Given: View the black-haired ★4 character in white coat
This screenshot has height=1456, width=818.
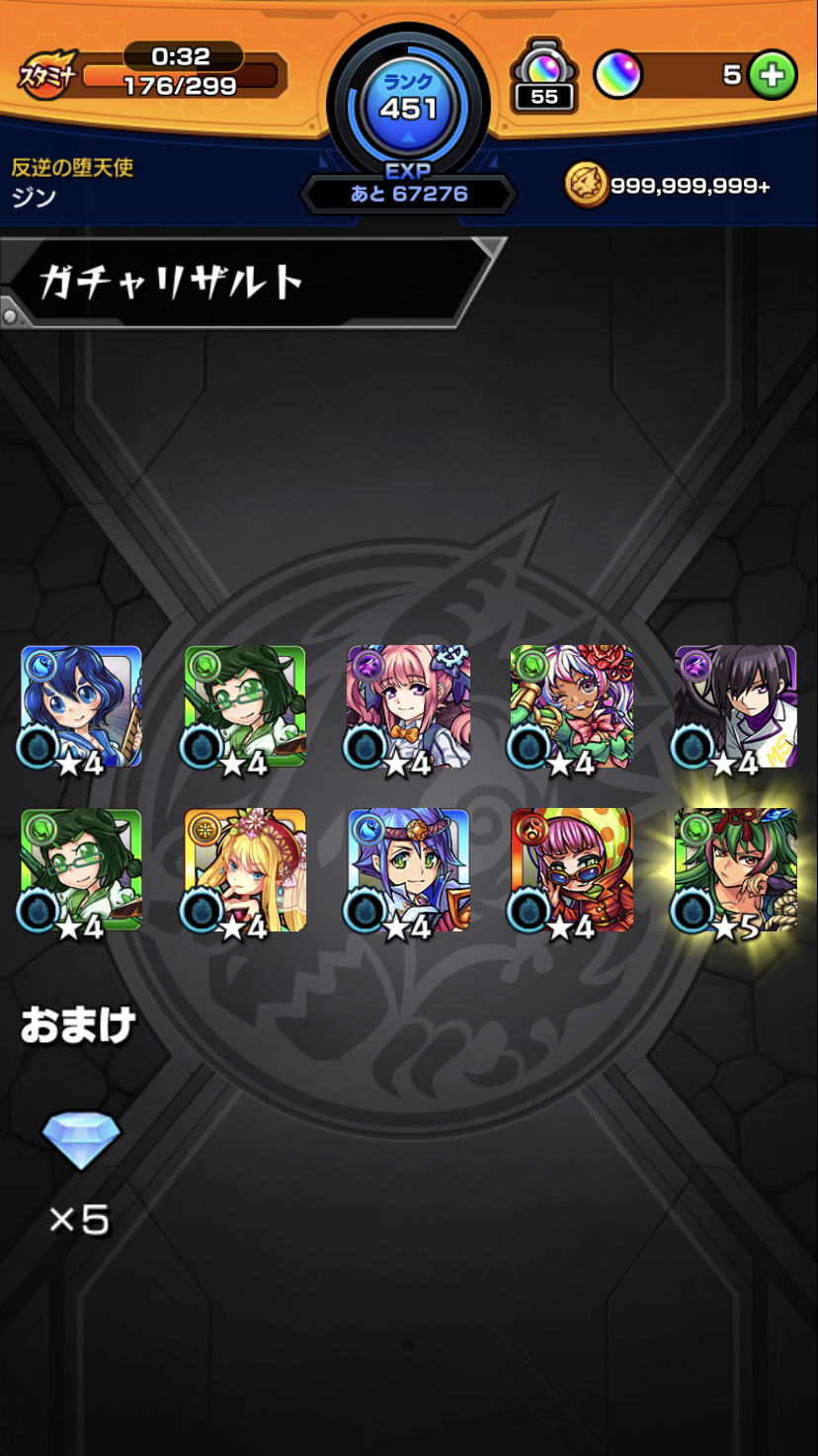Looking at the screenshot, I should [735, 706].
